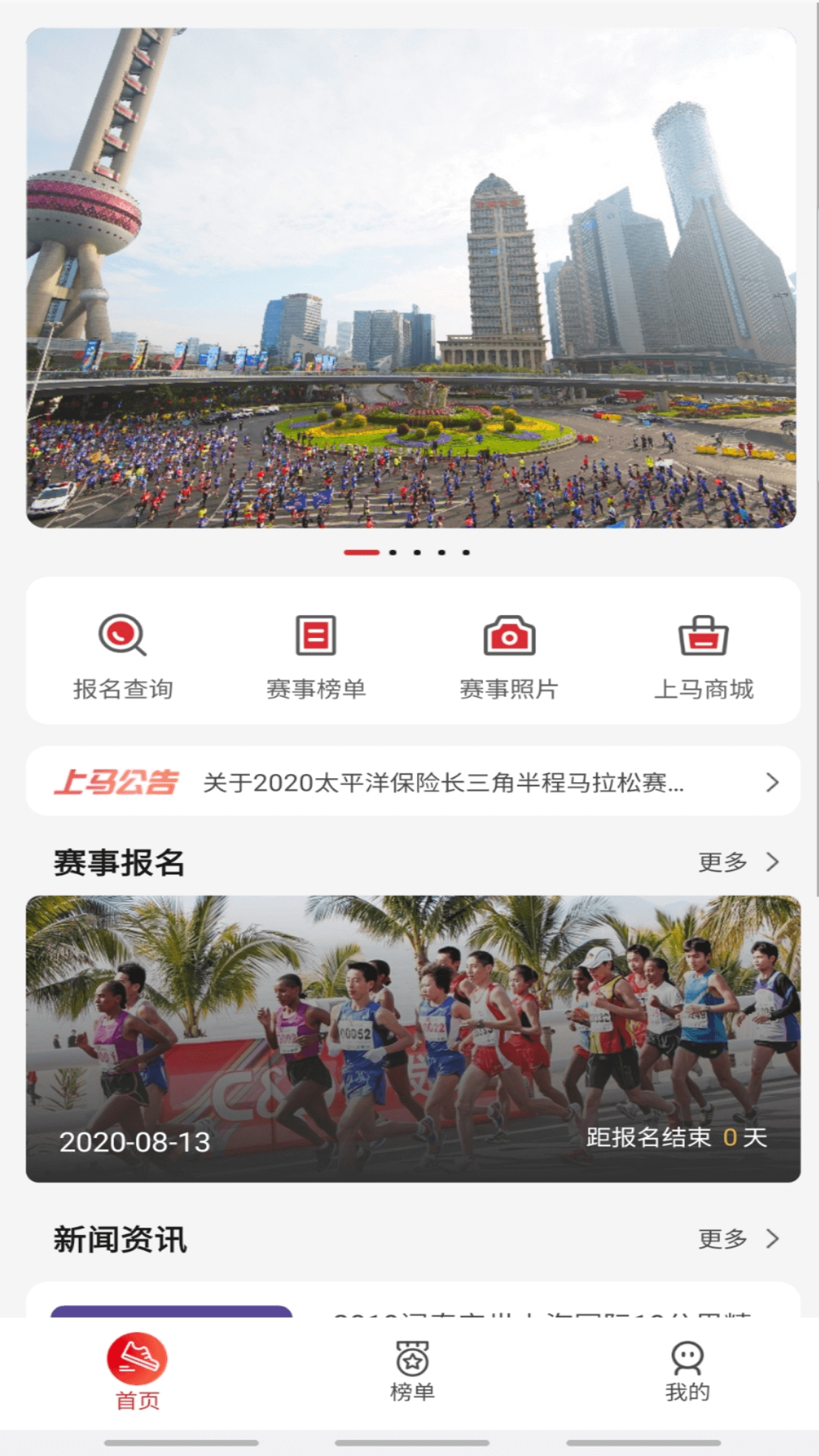Activate the last carousel indicator dot
This screenshot has height=1456, width=819.
(465, 551)
